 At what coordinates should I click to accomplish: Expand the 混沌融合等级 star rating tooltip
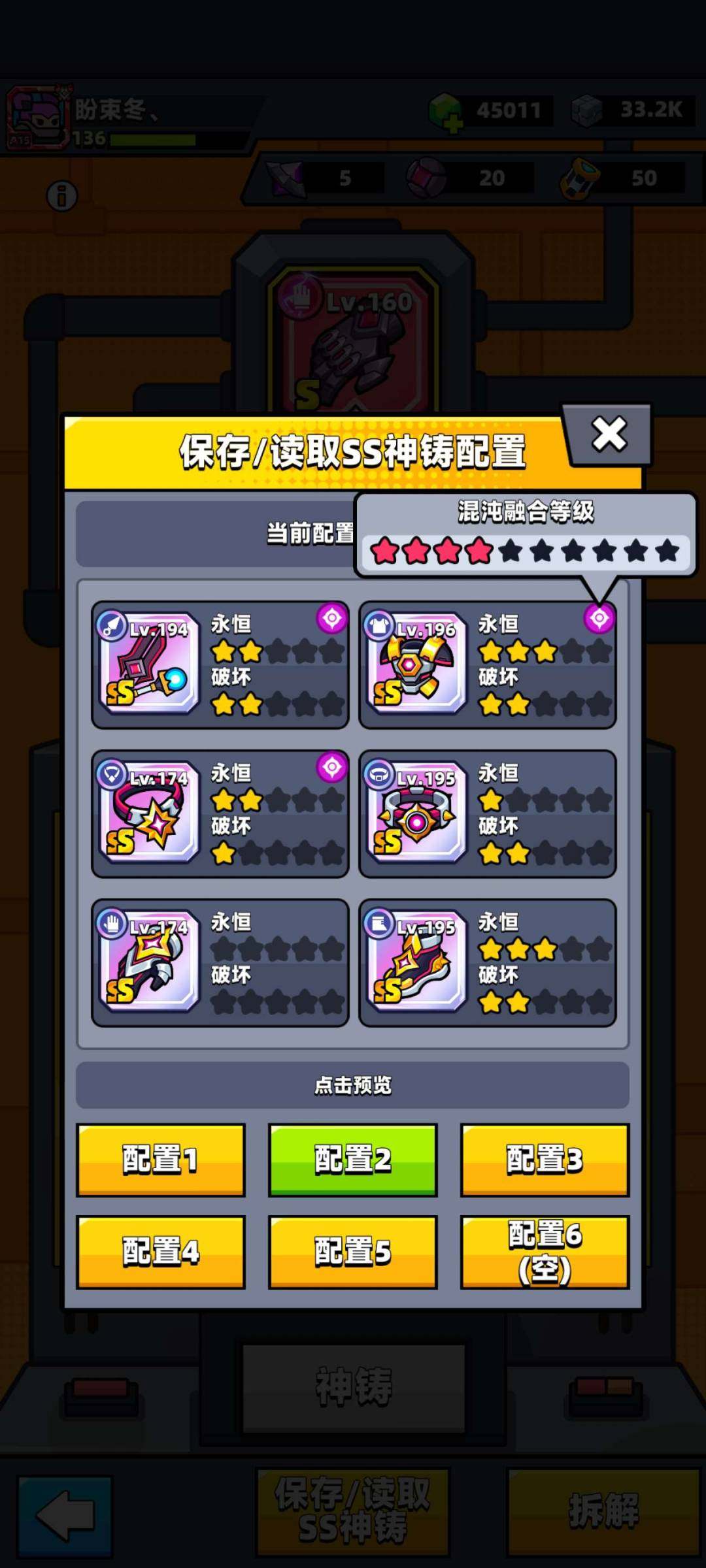(x=523, y=513)
